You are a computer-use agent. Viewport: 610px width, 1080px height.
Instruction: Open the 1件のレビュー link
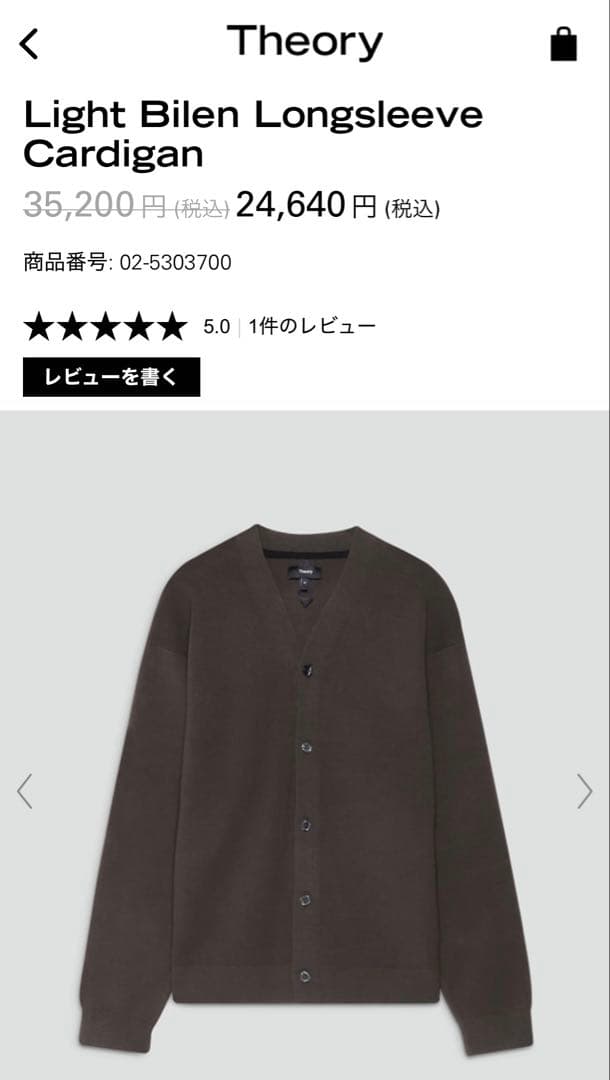tap(312, 326)
